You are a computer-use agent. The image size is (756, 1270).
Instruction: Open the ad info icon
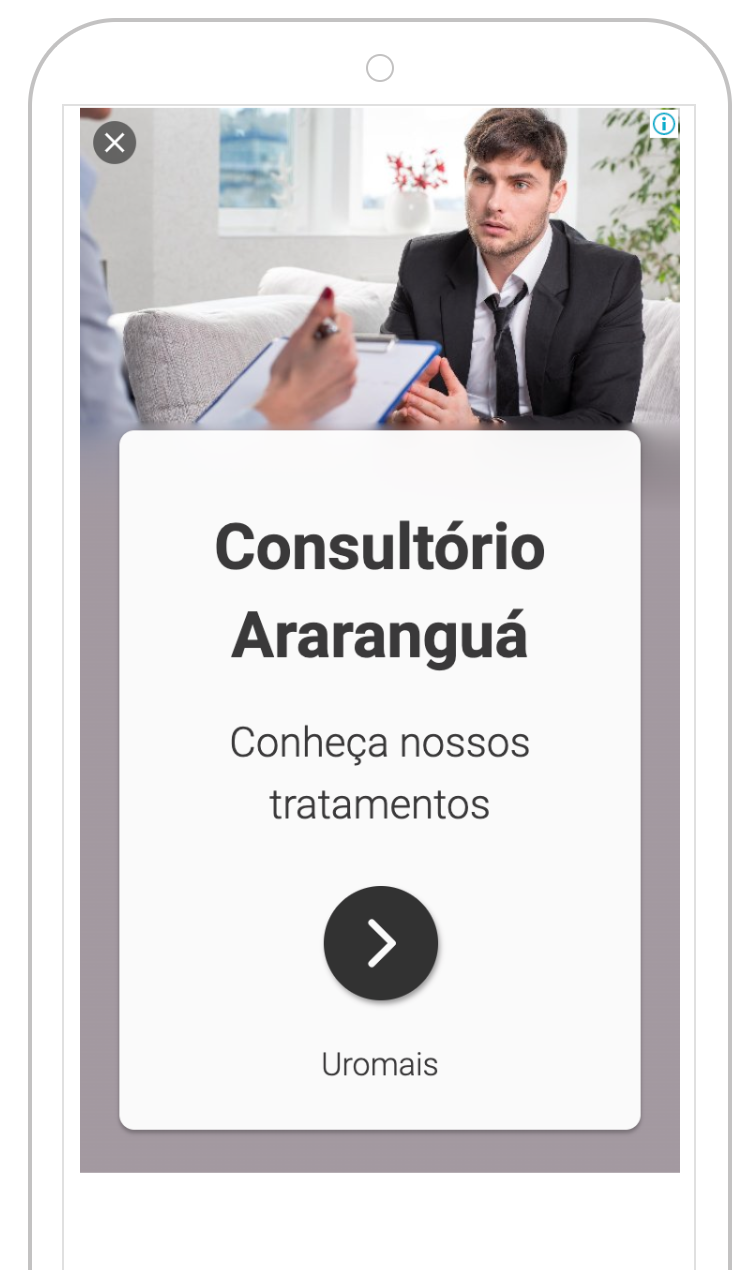pyautogui.click(x=664, y=124)
